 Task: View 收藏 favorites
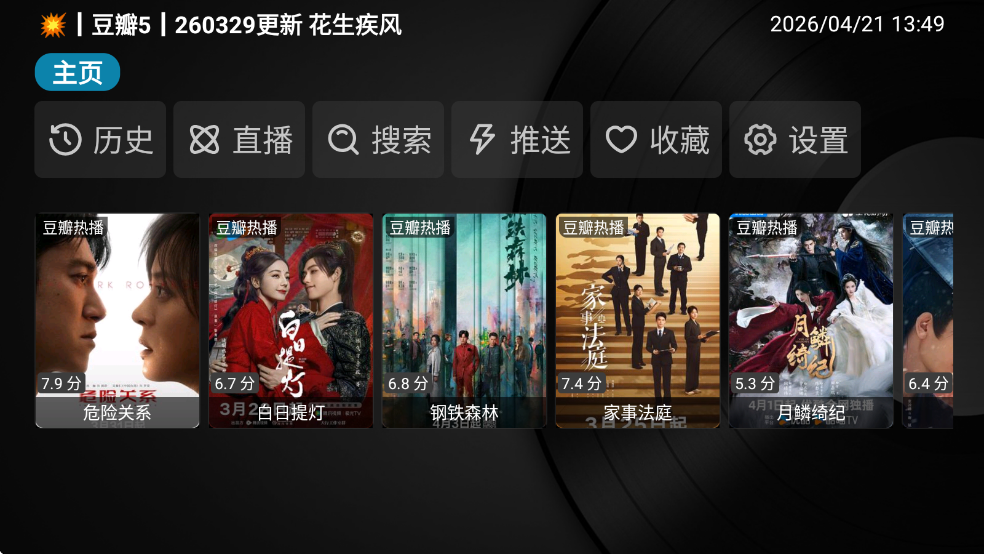[656, 140]
